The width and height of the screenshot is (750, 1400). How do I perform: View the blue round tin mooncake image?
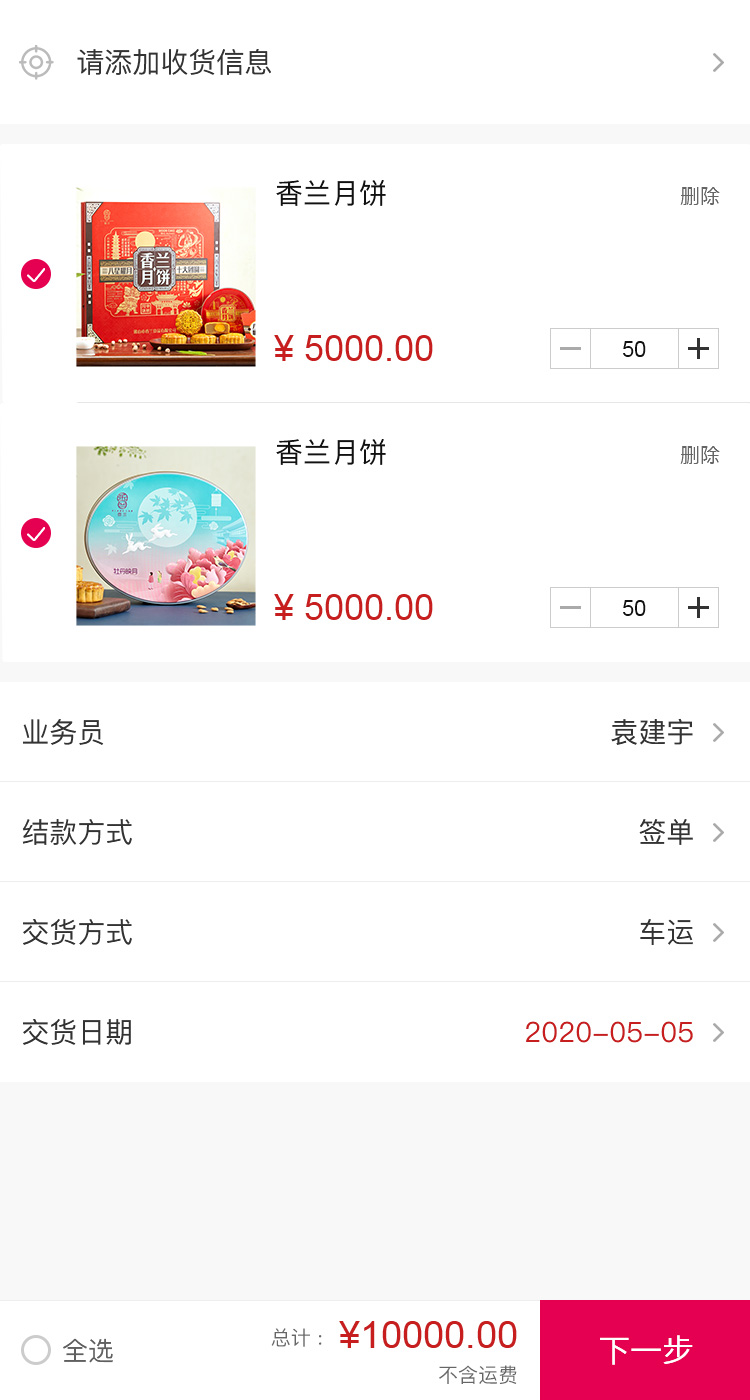pyautogui.click(x=166, y=536)
